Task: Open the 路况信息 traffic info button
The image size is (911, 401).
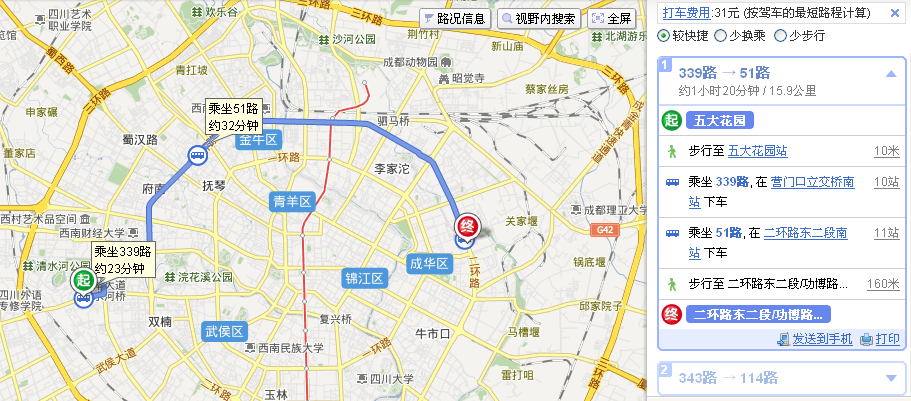Action: click(455, 18)
